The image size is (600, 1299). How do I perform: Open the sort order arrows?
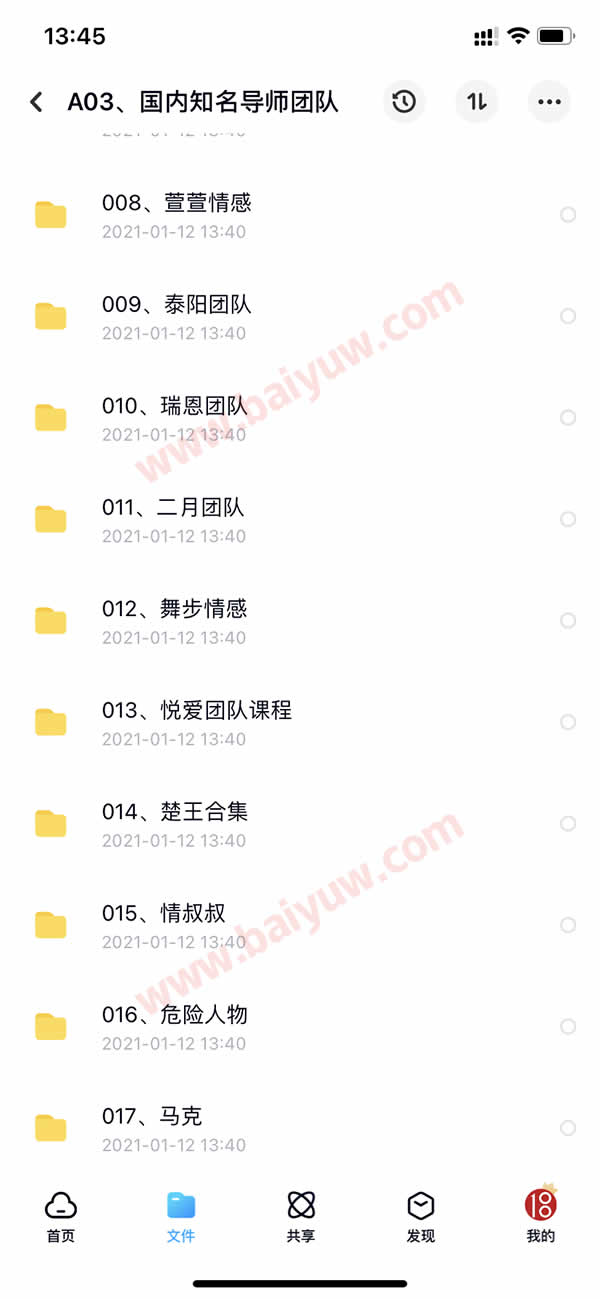pyautogui.click(x=477, y=102)
